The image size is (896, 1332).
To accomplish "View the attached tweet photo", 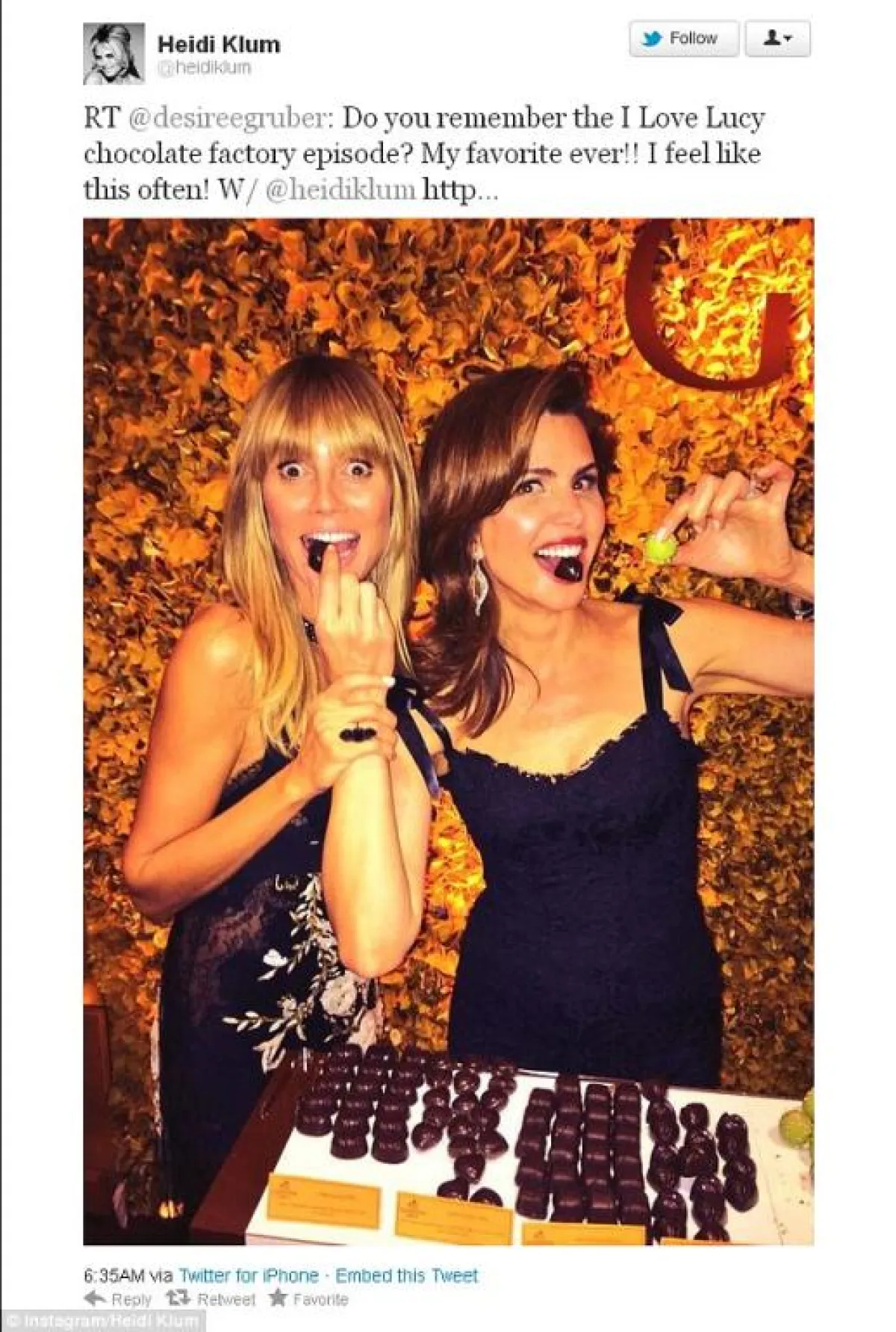I will coord(448,732).
